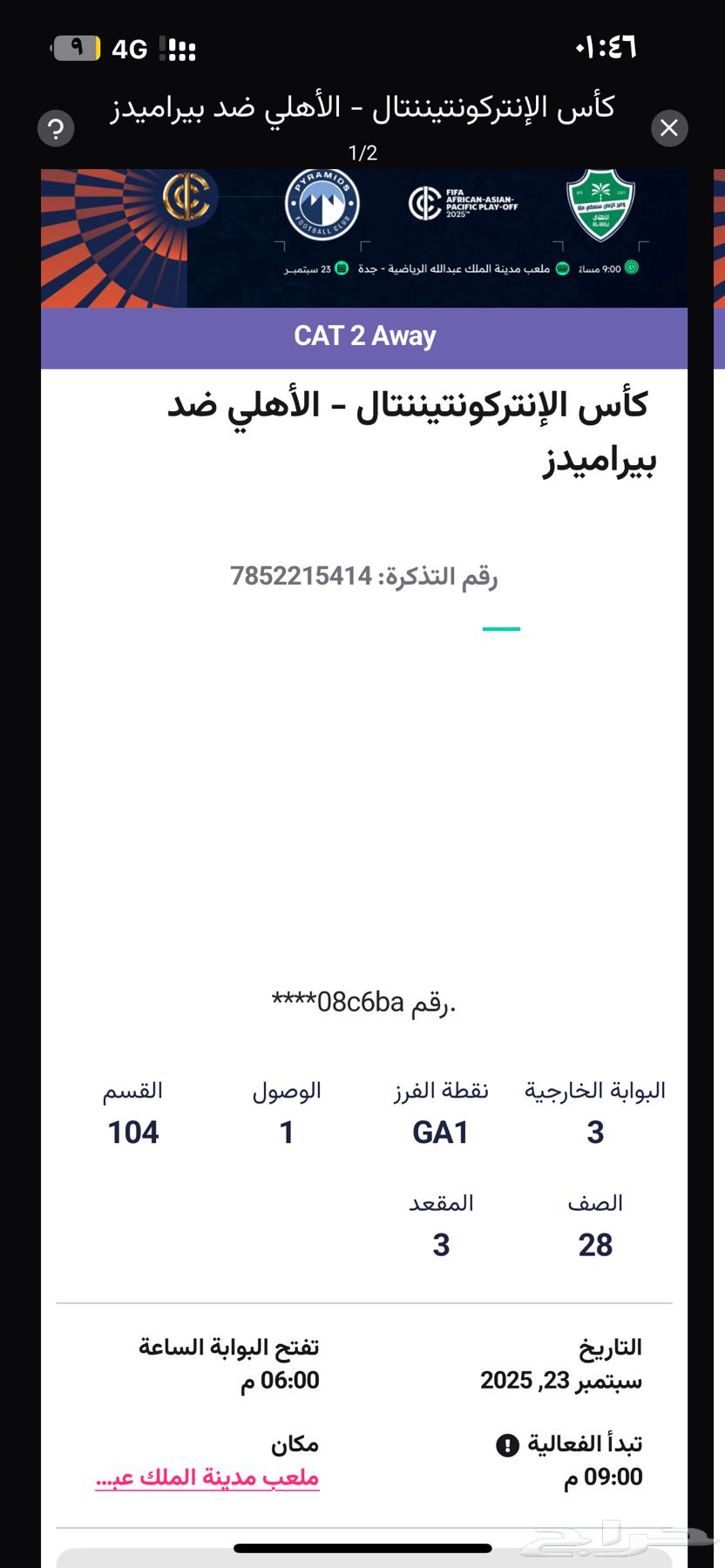Tap the masked barcode number 08c6ba****
This screenshot has height=1568, width=725.
coord(366,1004)
